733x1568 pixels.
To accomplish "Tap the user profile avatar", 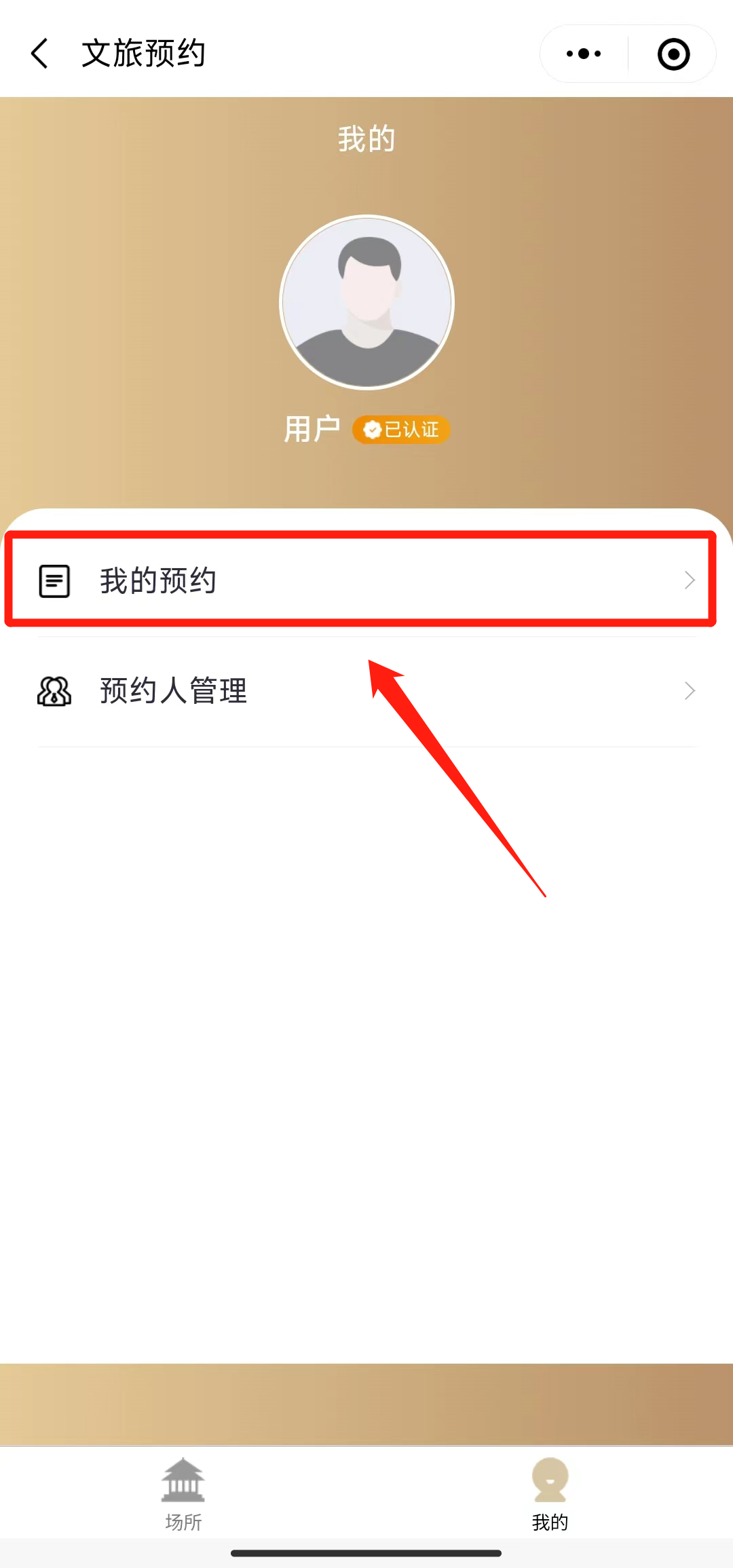I will coord(366,303).
